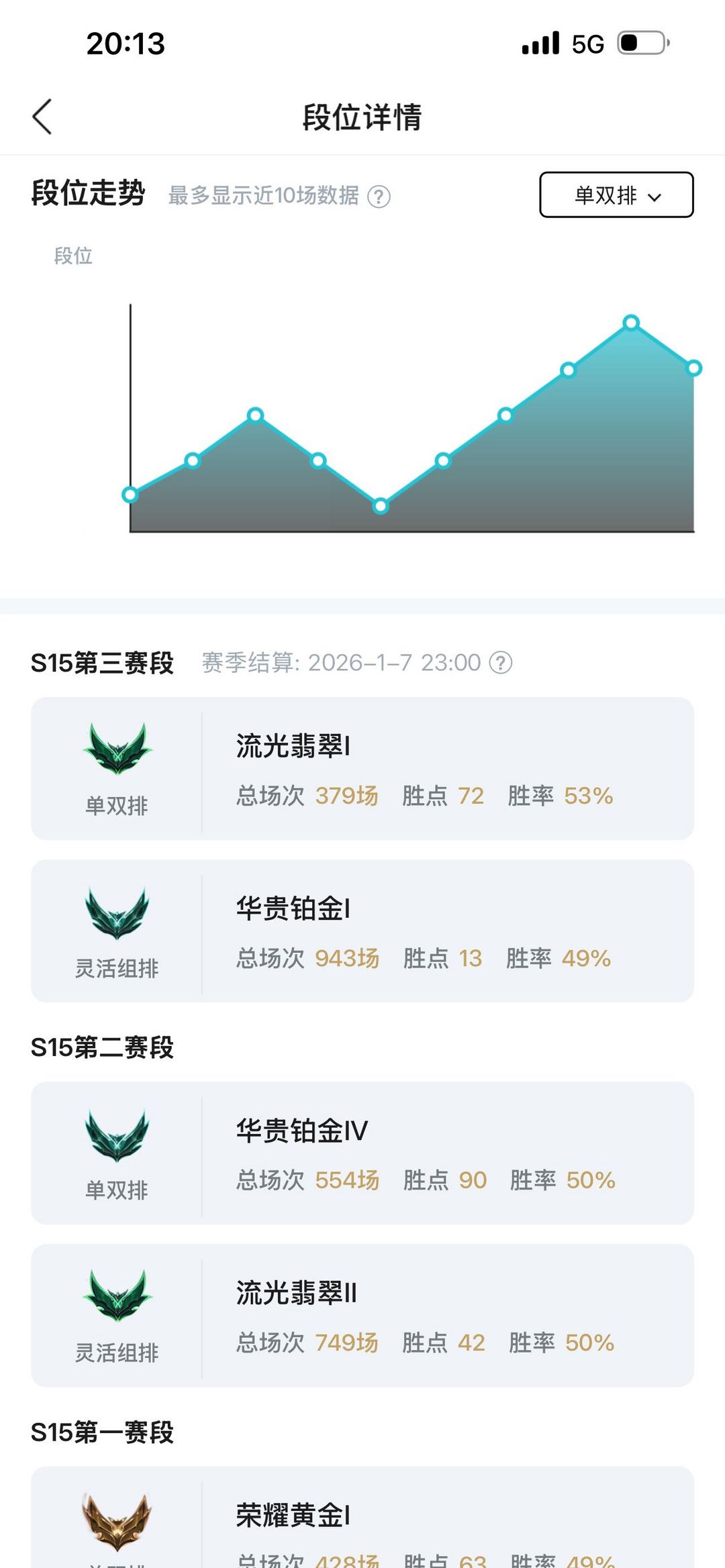This screenshot has width=725, height=1568.
Task: Go back from the 段位详情 page
Action: [x=42, y=117]
